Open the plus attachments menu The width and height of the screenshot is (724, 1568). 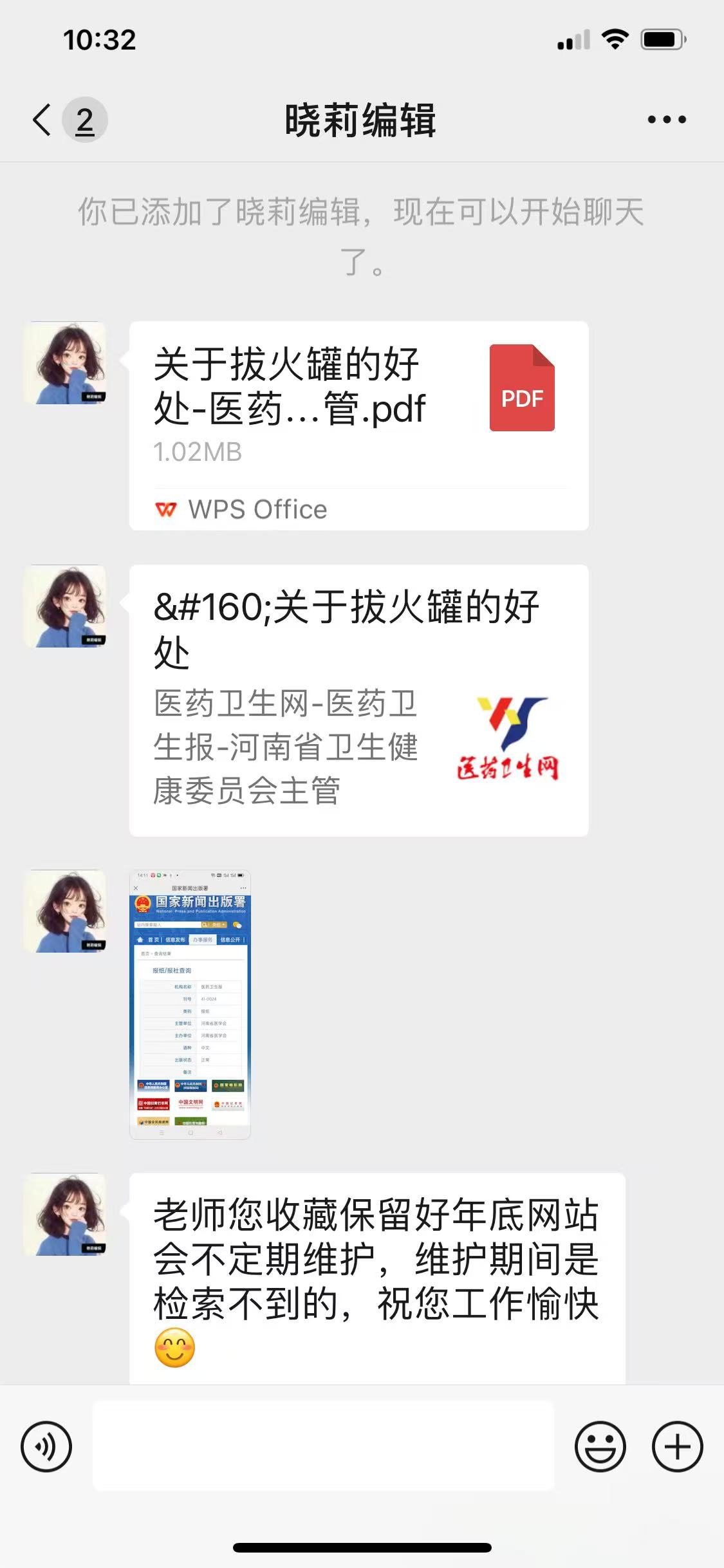point(677,1446)
